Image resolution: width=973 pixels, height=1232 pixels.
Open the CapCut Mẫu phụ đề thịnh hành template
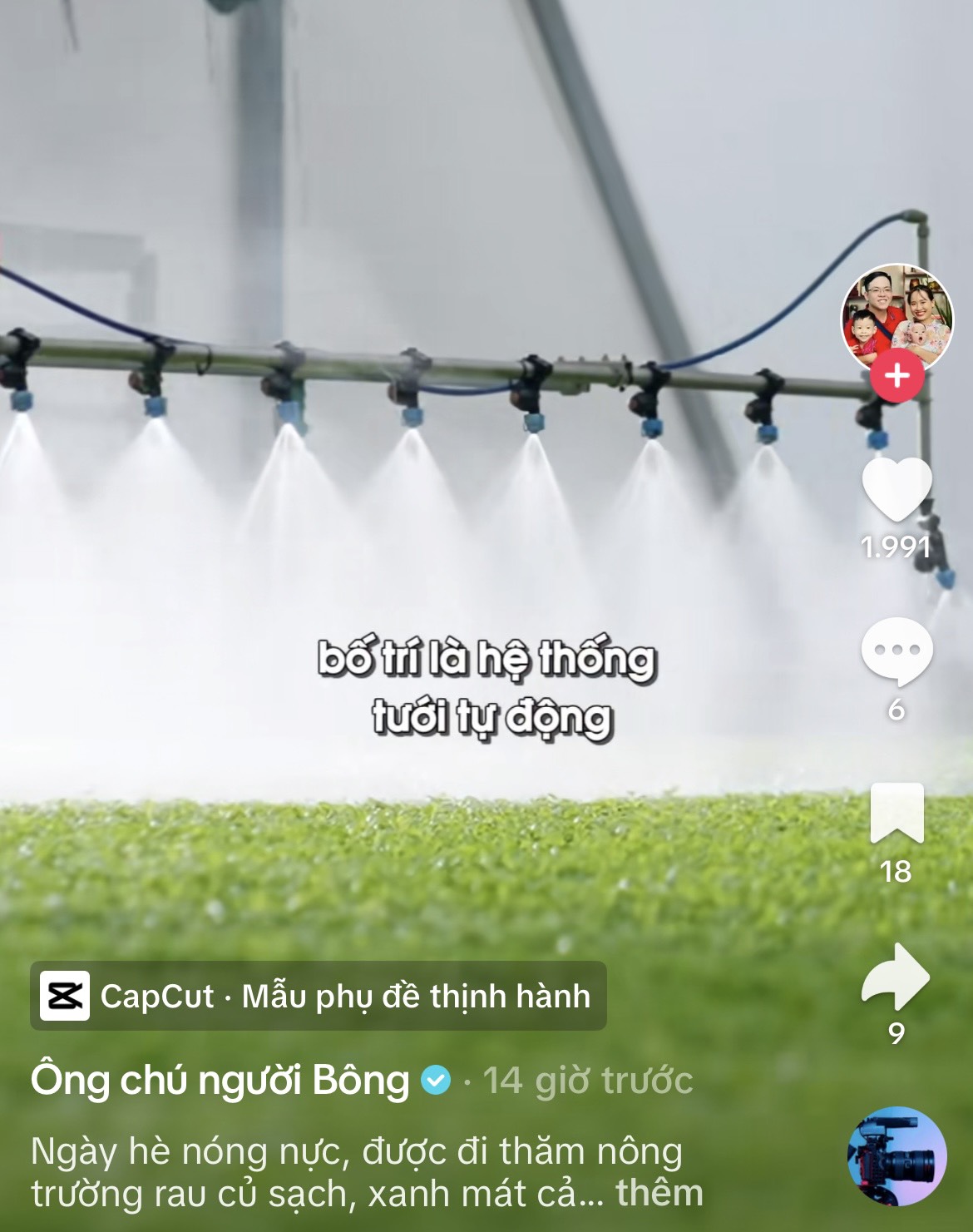click(x=319, y=996)
